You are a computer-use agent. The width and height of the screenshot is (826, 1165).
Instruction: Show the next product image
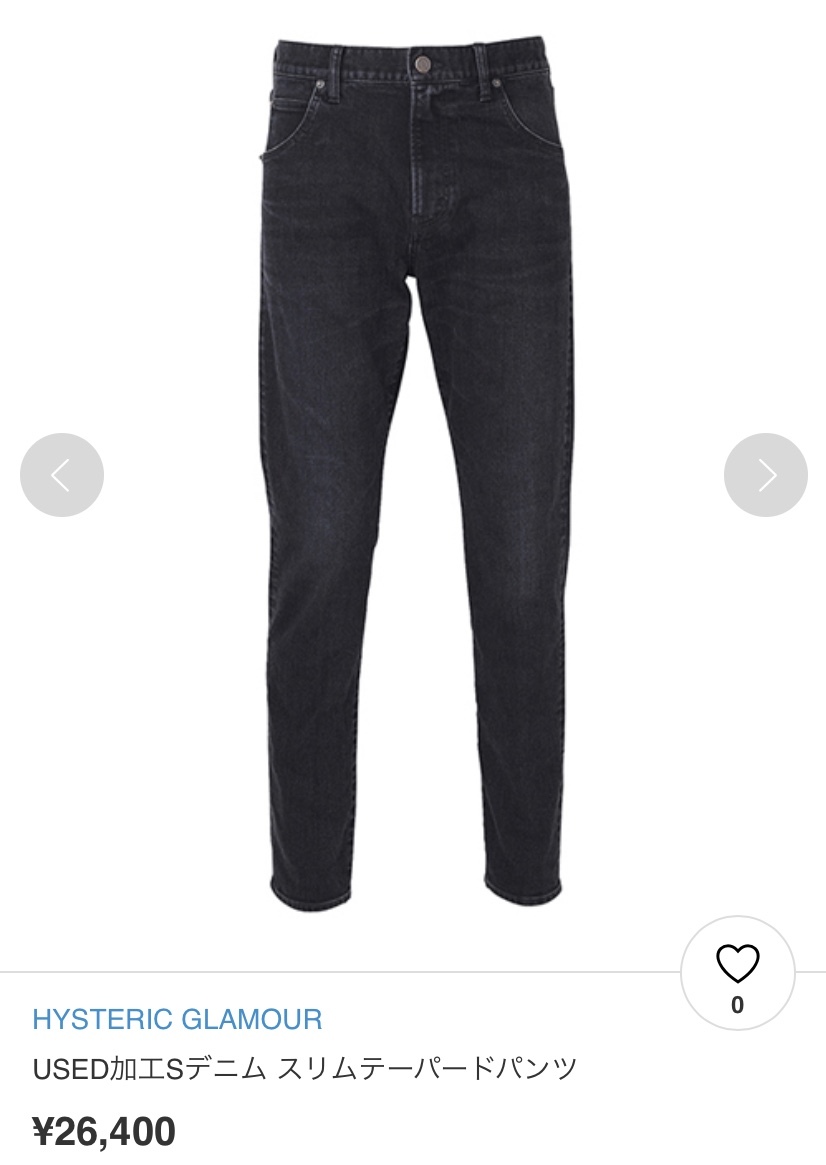pyautogui.click(x=765, y=475)
